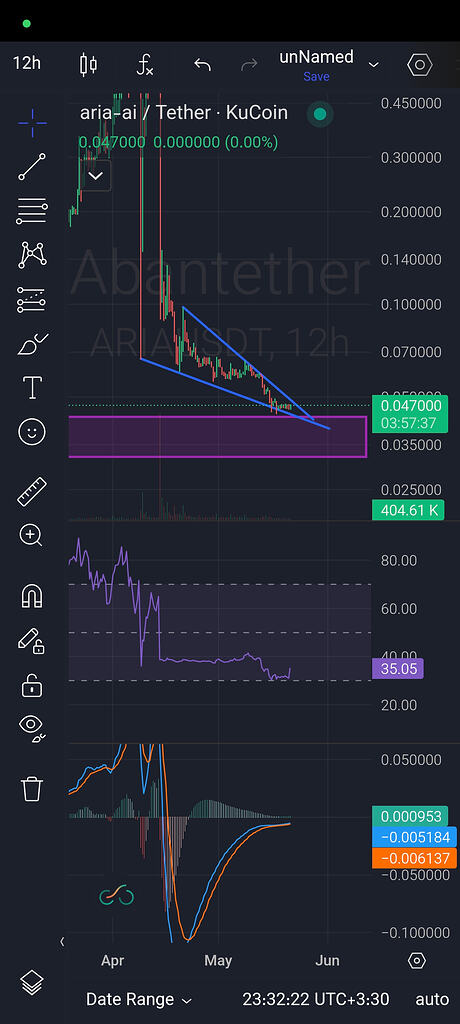The image size is (460, 1024).
Task: Change the 12h timeframe interval
Action: [27, 63]
